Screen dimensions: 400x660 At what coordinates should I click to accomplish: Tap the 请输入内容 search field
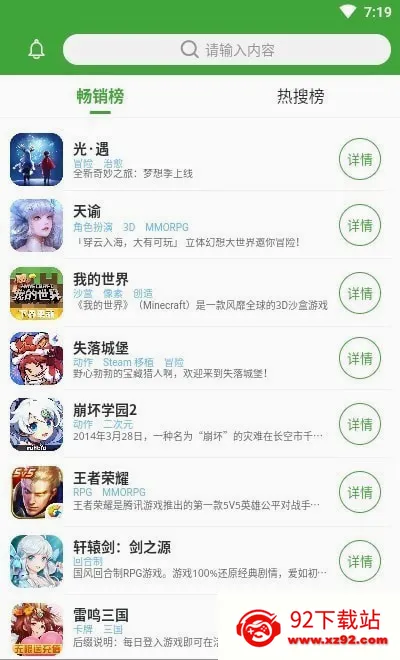(227, 50)
